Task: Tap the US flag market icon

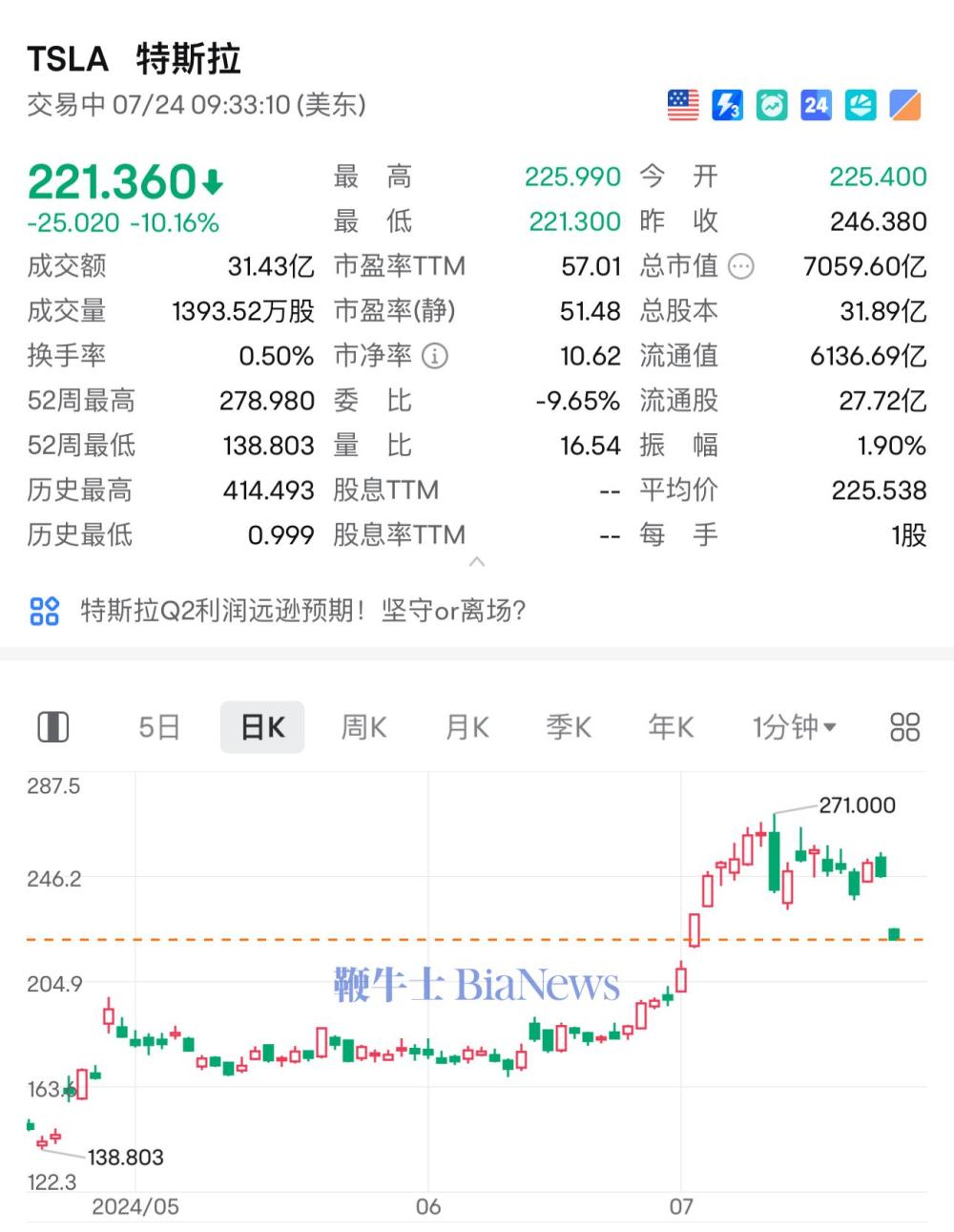Action: 683,105
